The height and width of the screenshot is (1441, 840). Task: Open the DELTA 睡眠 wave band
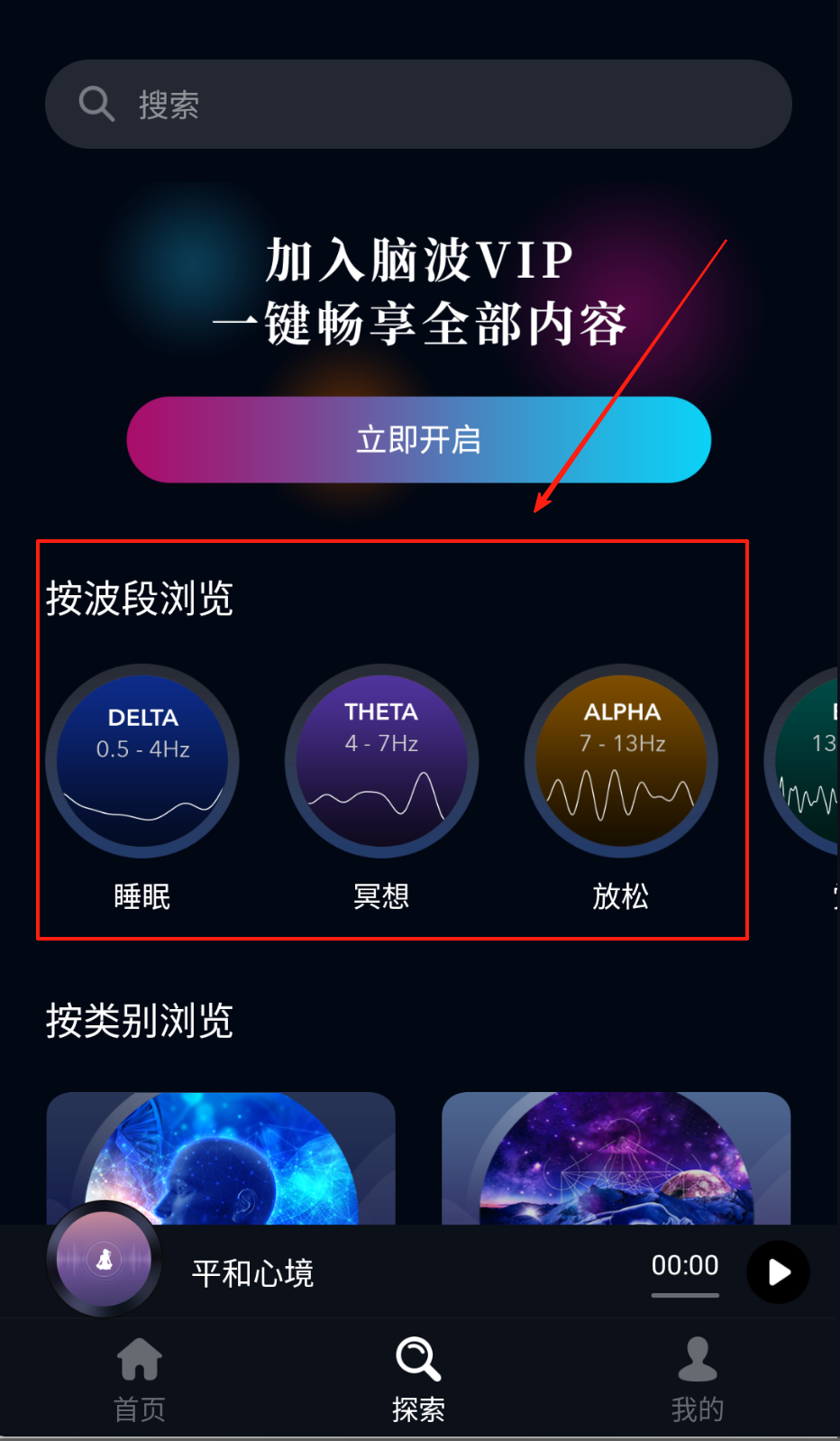[142, 762]
